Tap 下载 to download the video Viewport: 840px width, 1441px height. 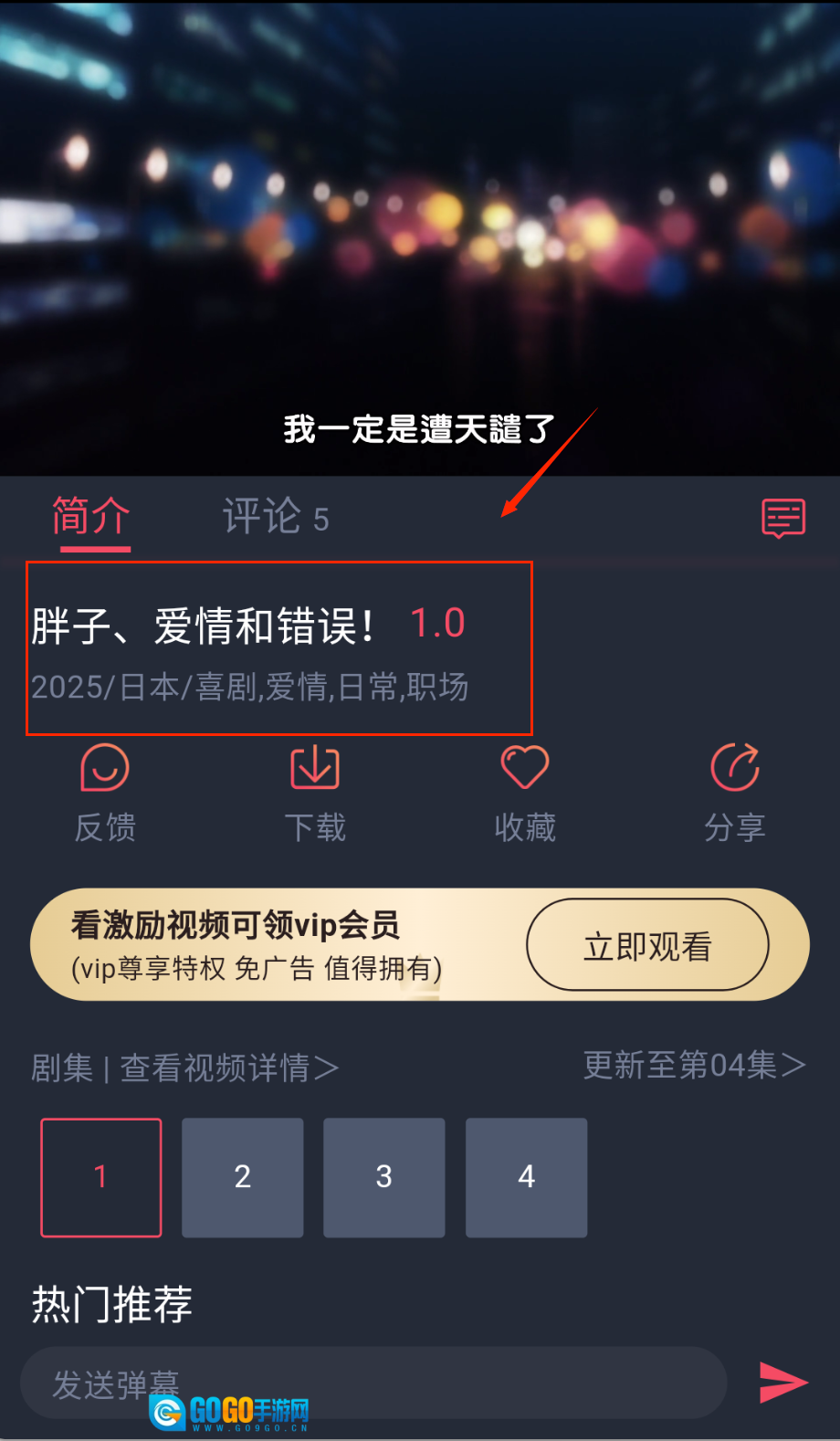(x=315, y=791)
